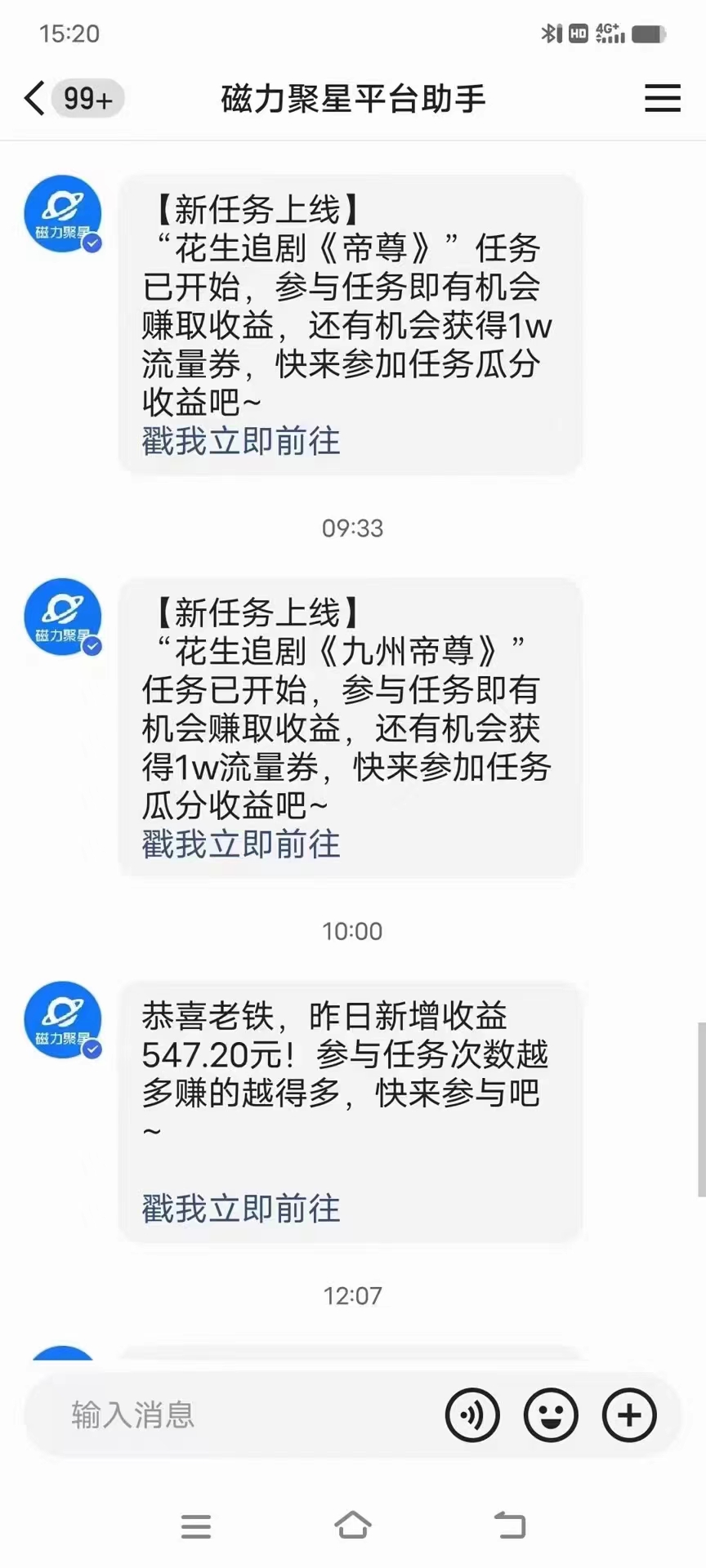
Task: Switch to voice message input
Action: (x=472, y=1414)
